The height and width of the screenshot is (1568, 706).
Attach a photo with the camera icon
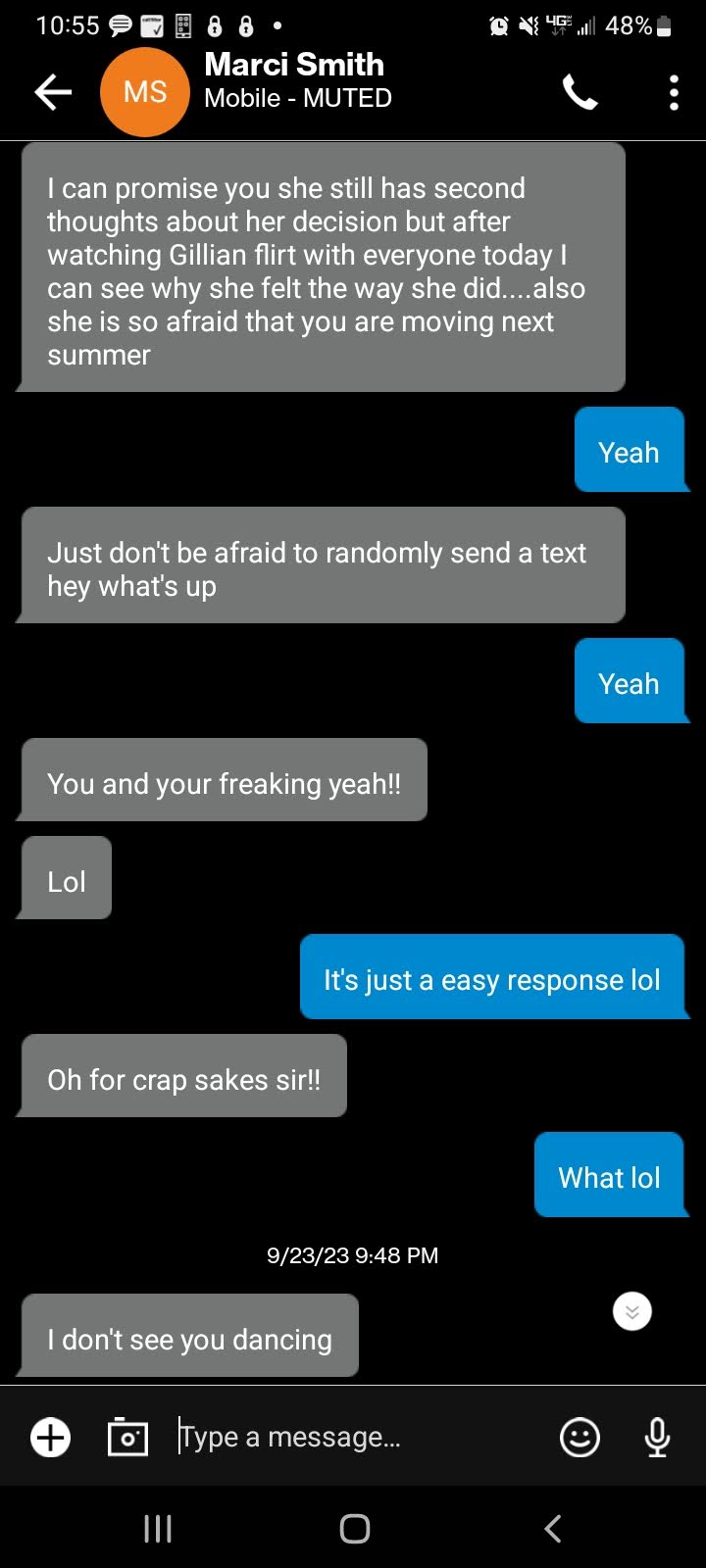pyautogui.click(x=127, y=1438)
